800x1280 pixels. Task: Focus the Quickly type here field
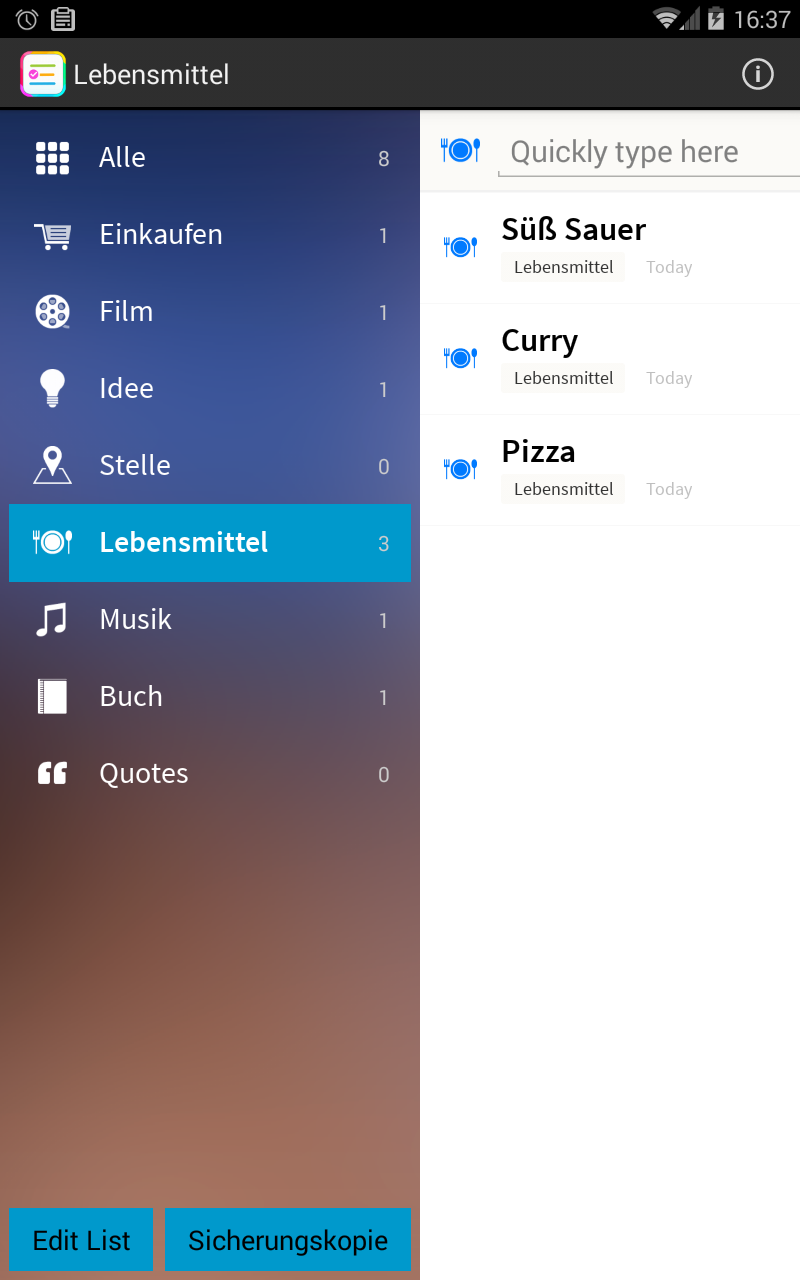[x=649, y=152]
